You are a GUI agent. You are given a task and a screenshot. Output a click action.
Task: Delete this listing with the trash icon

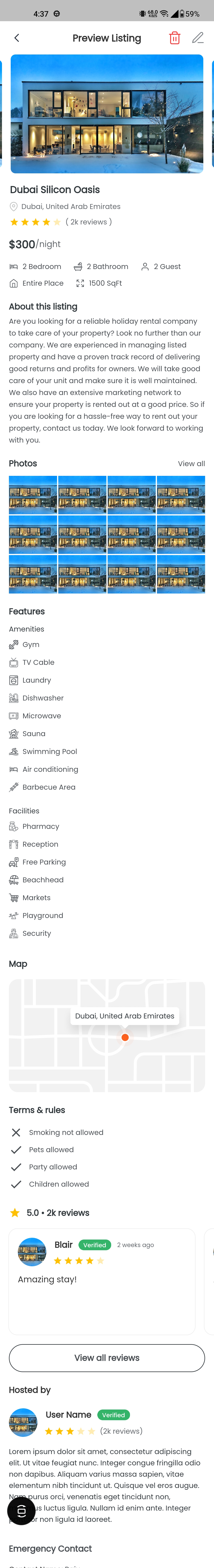click(x=174, y=38)
